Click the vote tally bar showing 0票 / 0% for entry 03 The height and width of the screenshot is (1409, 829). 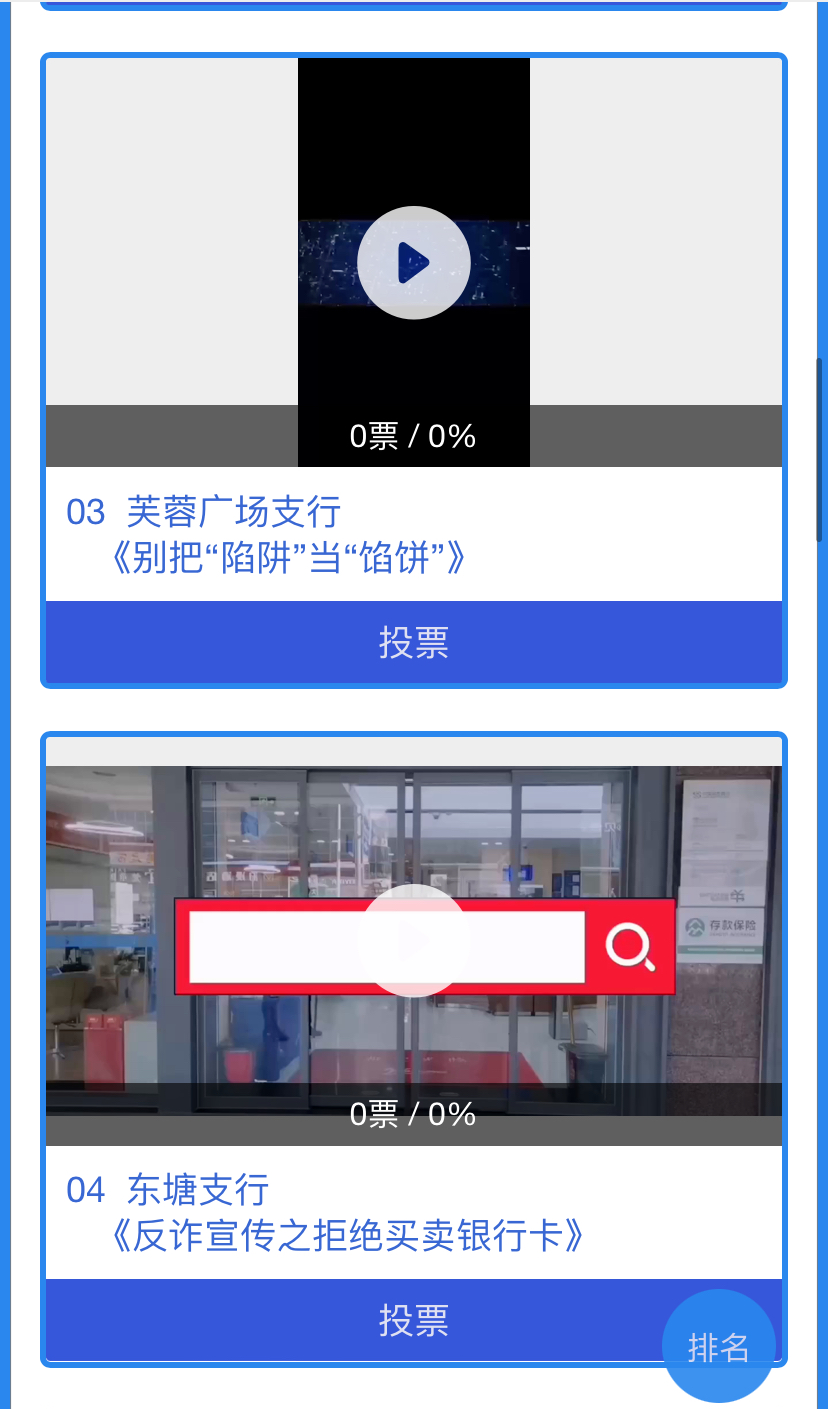pos(414,436)
